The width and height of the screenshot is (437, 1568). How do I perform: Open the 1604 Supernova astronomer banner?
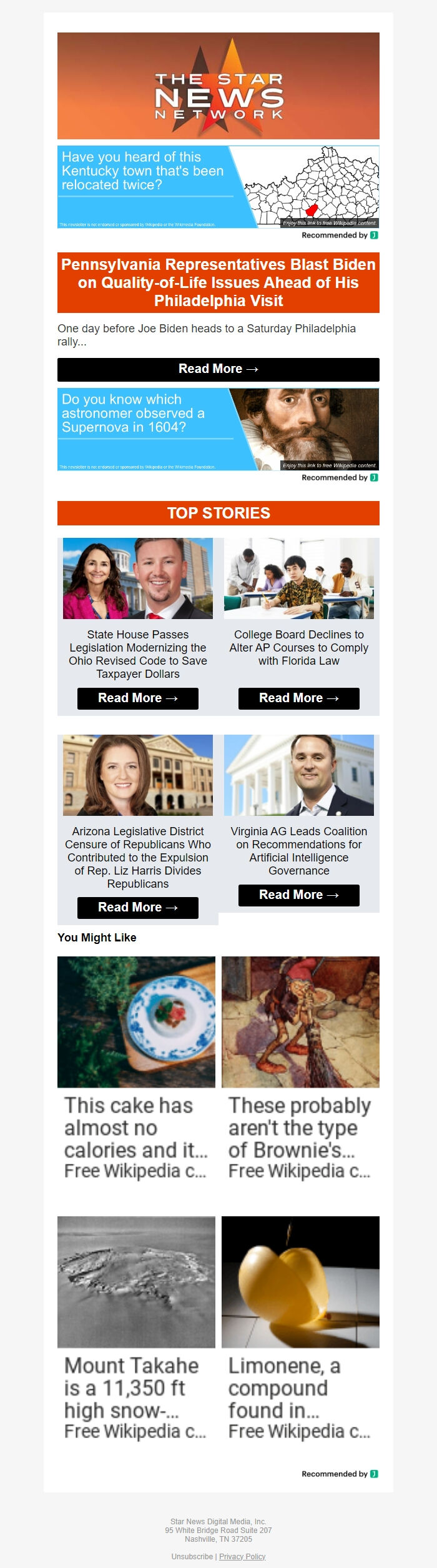(218, 429)
